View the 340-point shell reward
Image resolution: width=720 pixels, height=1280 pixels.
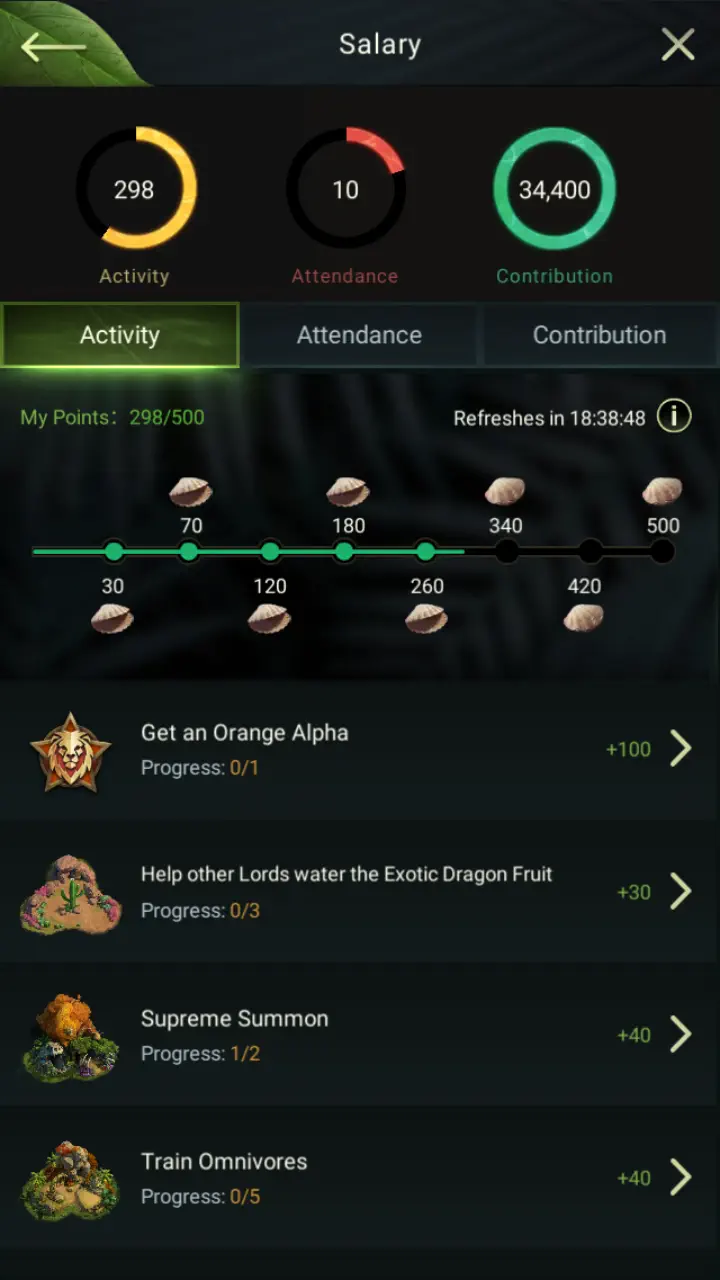(505, 492)
